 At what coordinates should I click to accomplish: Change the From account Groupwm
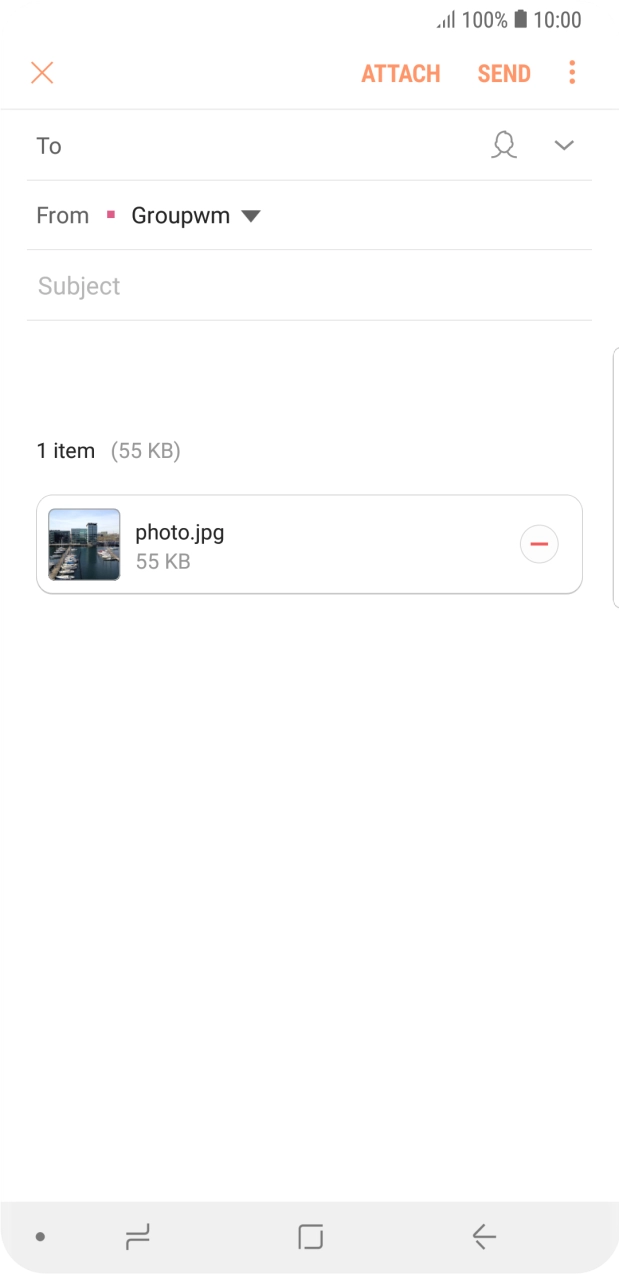(196, 216)
